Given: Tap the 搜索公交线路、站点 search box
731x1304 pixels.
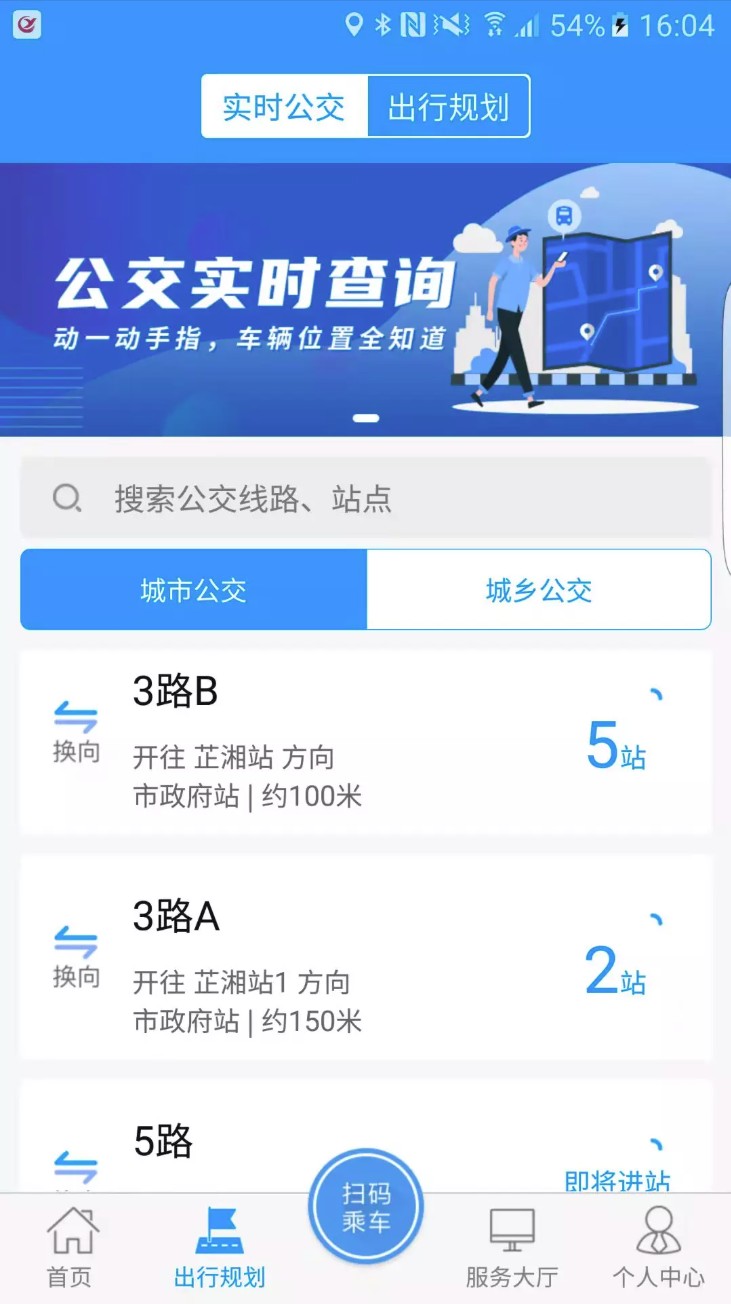Looking at the screenshot, I should 365,498.
